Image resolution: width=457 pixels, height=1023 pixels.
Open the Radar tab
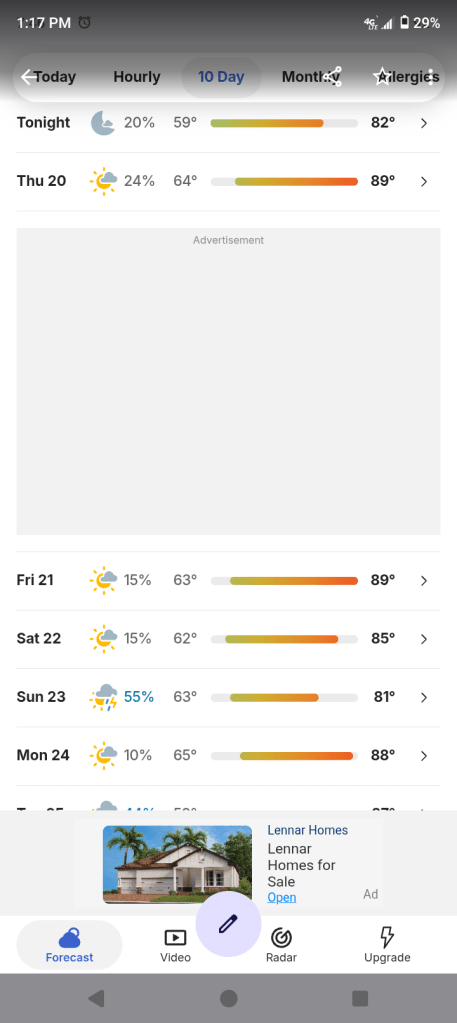(x=281, y=945)
